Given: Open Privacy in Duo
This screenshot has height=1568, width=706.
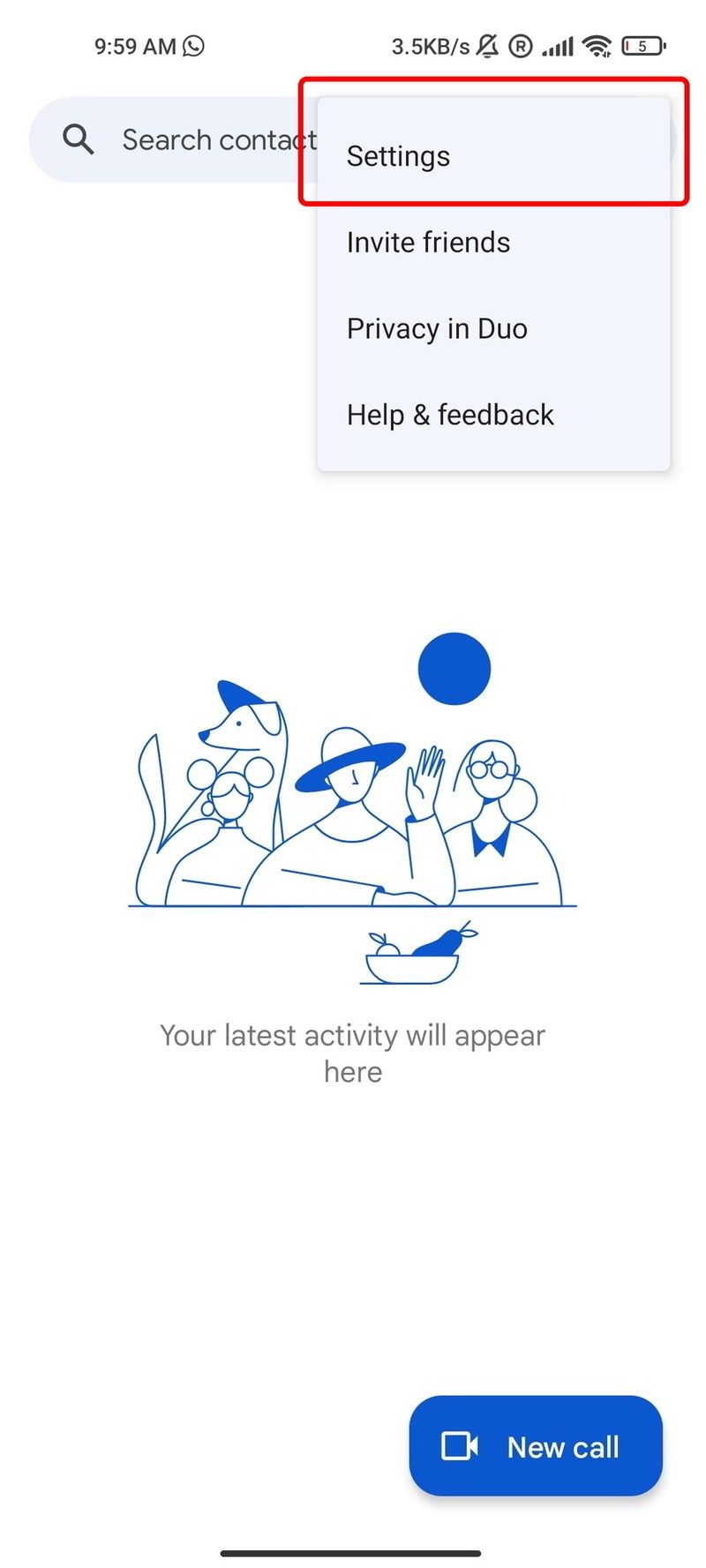Looking at the screenshot, I should tap(438, 328).
